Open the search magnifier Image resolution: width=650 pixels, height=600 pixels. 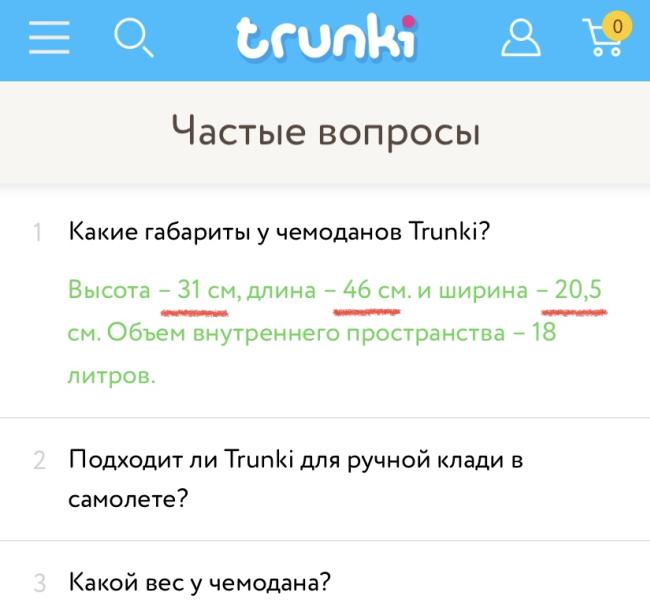(133, 38)
